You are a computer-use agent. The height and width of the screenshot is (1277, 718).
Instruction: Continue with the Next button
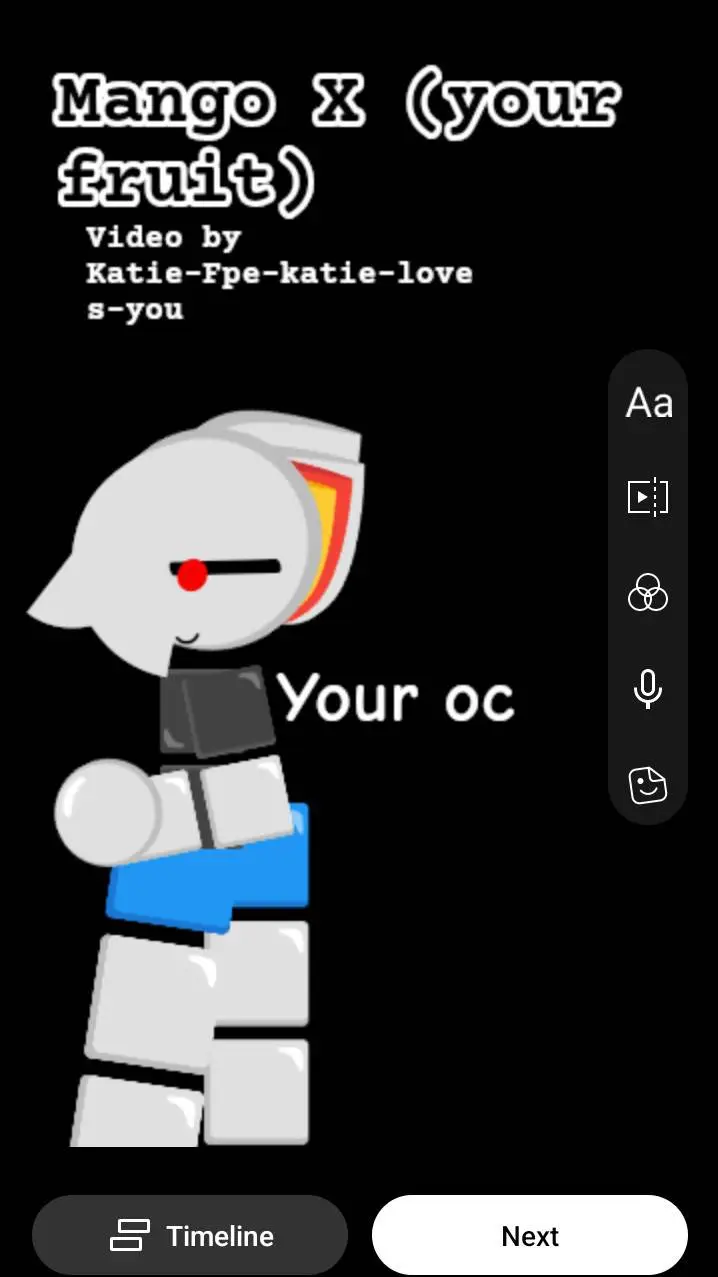530,1236
